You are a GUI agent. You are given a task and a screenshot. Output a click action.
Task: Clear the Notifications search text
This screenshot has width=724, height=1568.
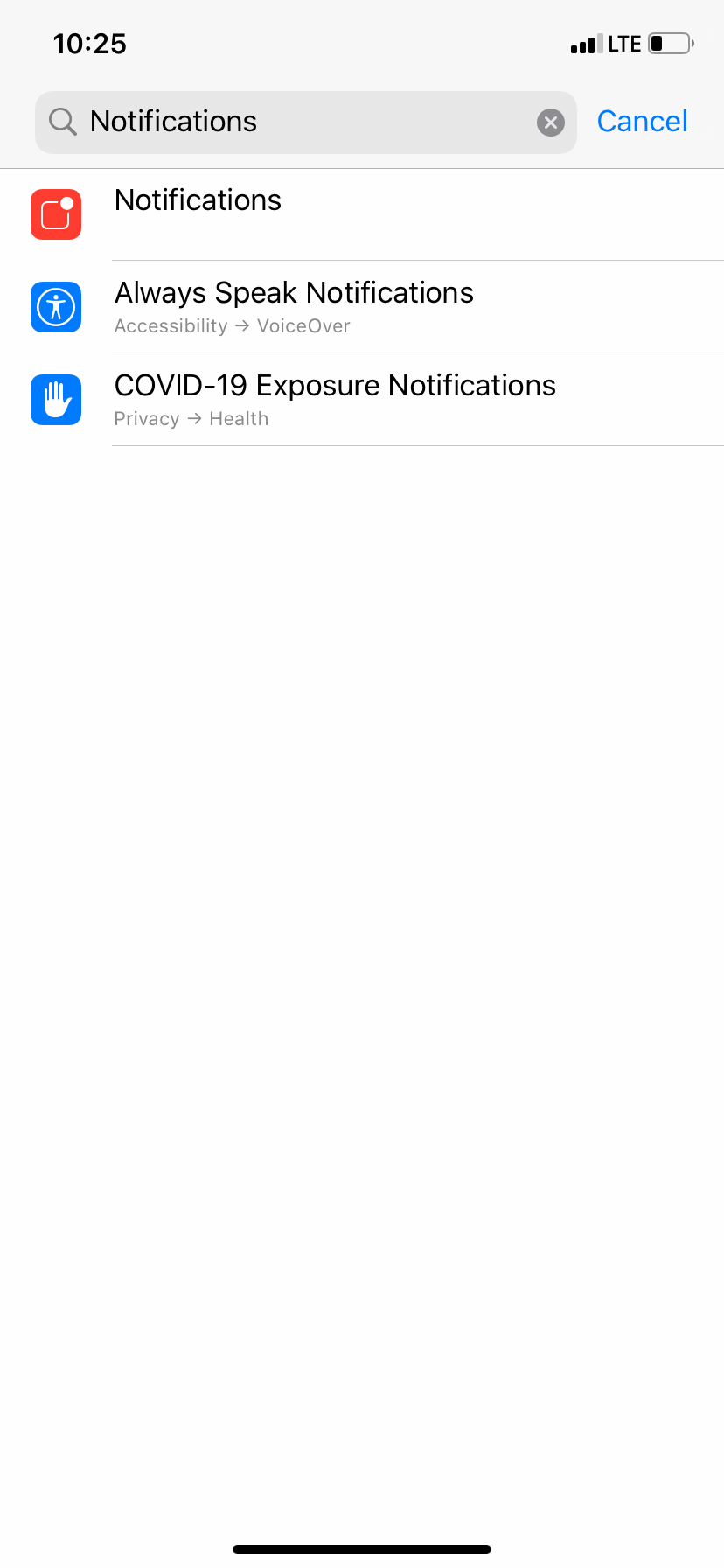[x=550, y=122]
